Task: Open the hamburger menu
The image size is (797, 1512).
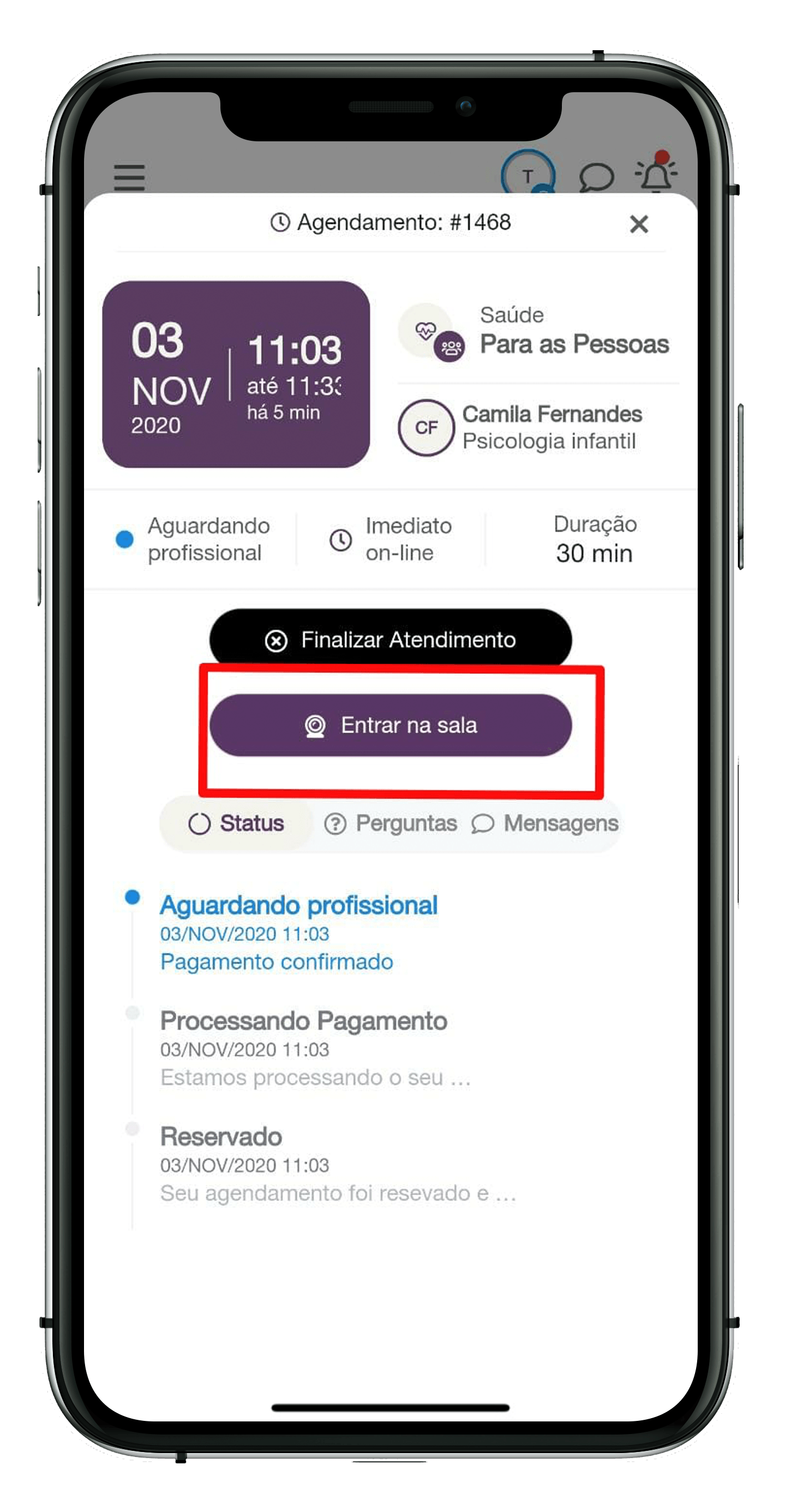Action: 129,177
